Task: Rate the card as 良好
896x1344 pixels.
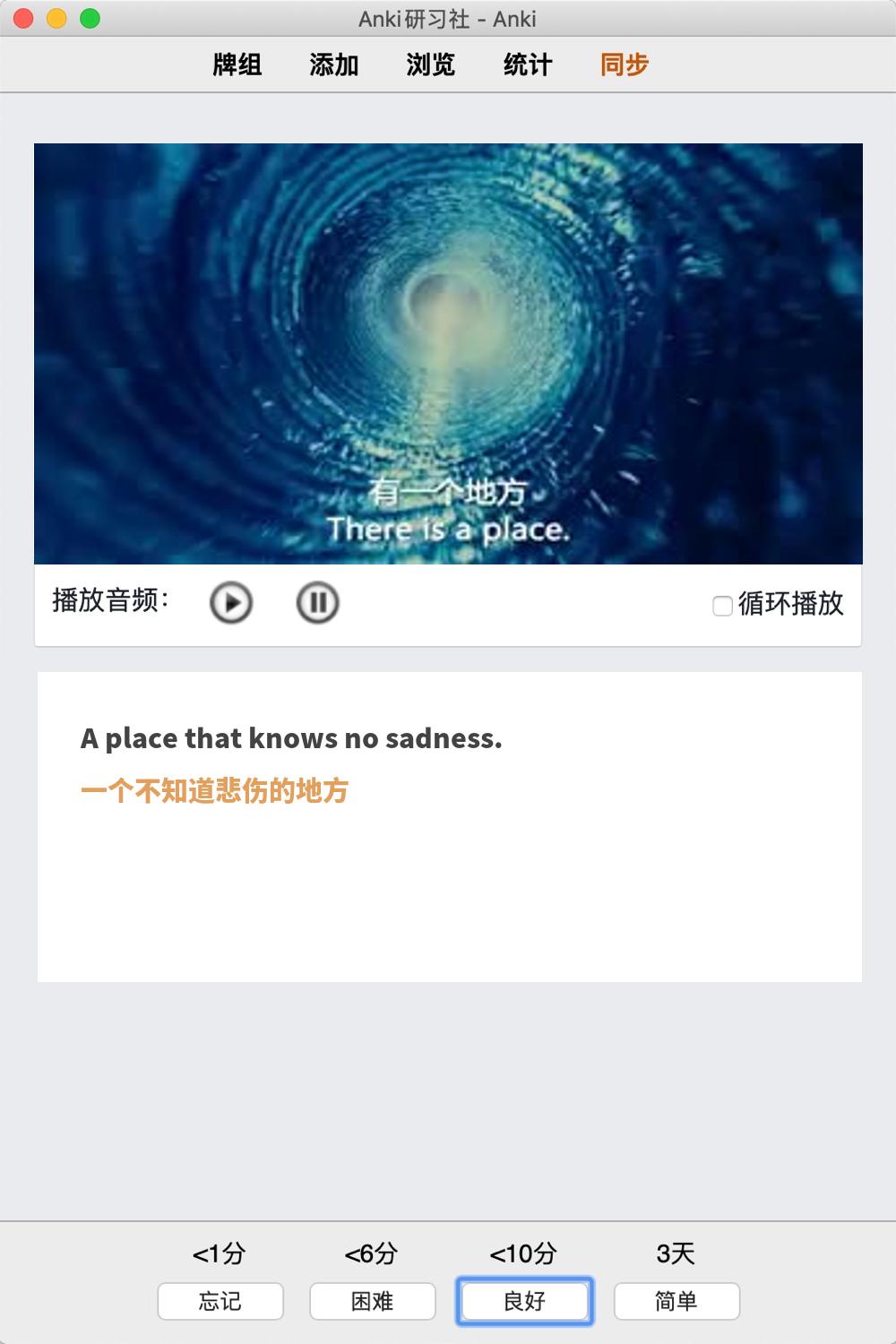Action: coord(525,1301)
